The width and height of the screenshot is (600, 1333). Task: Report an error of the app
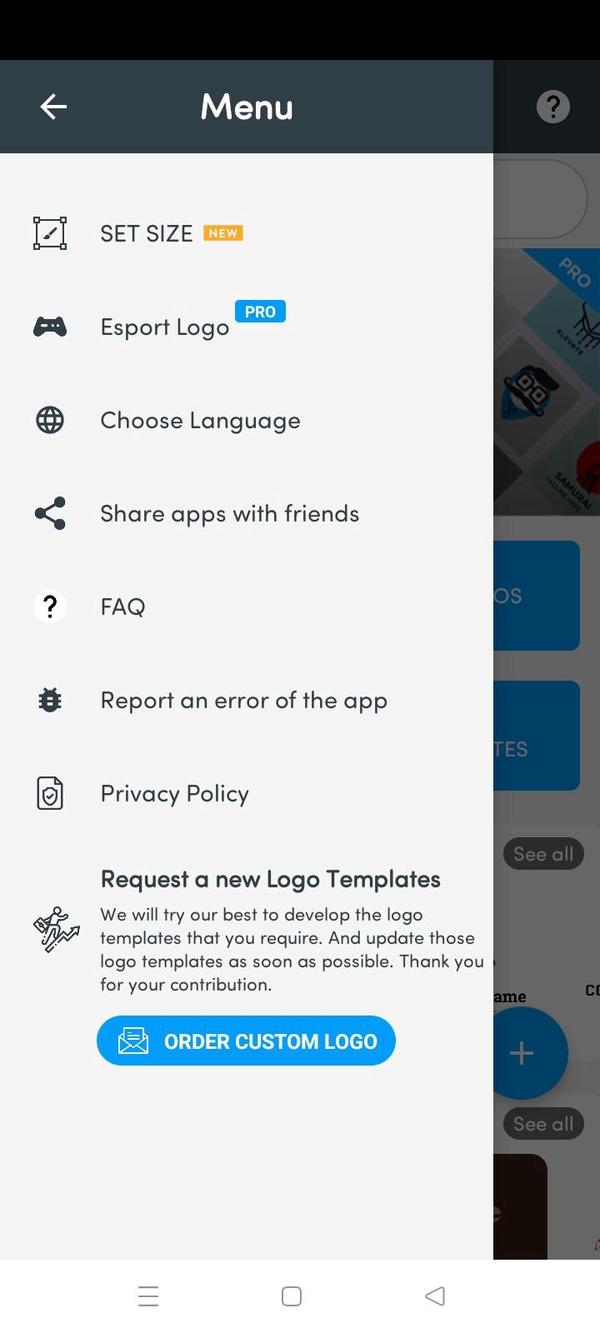[246, 700]
